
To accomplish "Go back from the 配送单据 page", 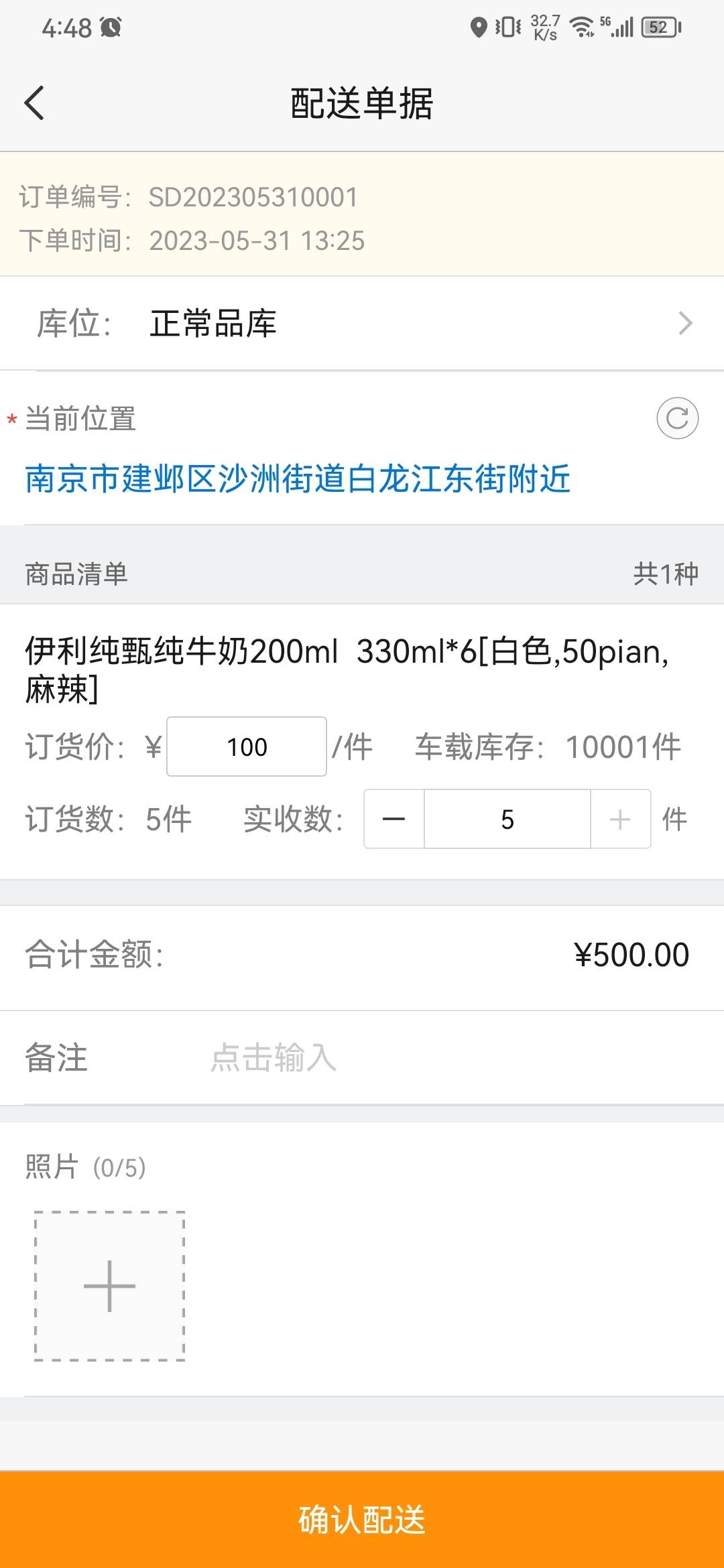I will [34, 103].
